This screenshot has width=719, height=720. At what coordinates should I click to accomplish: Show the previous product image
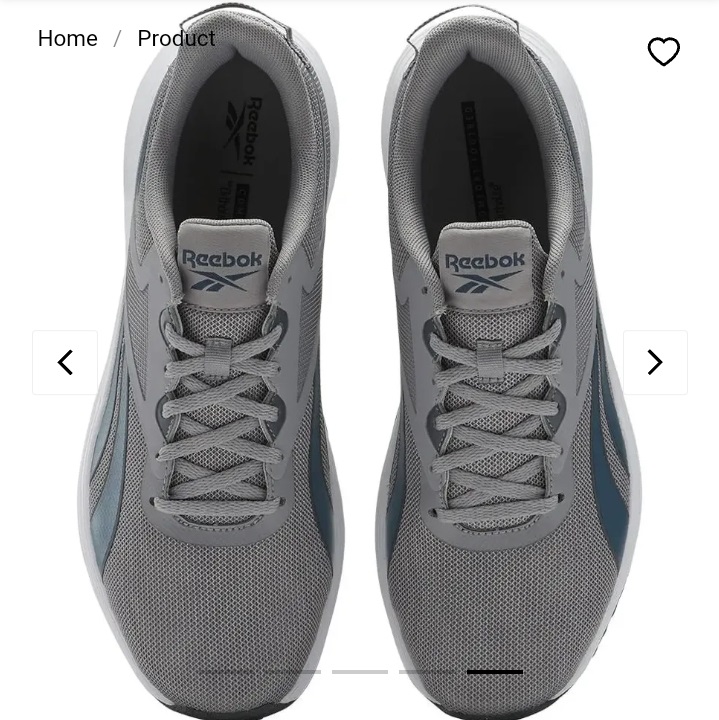click(x=65, y=362)
